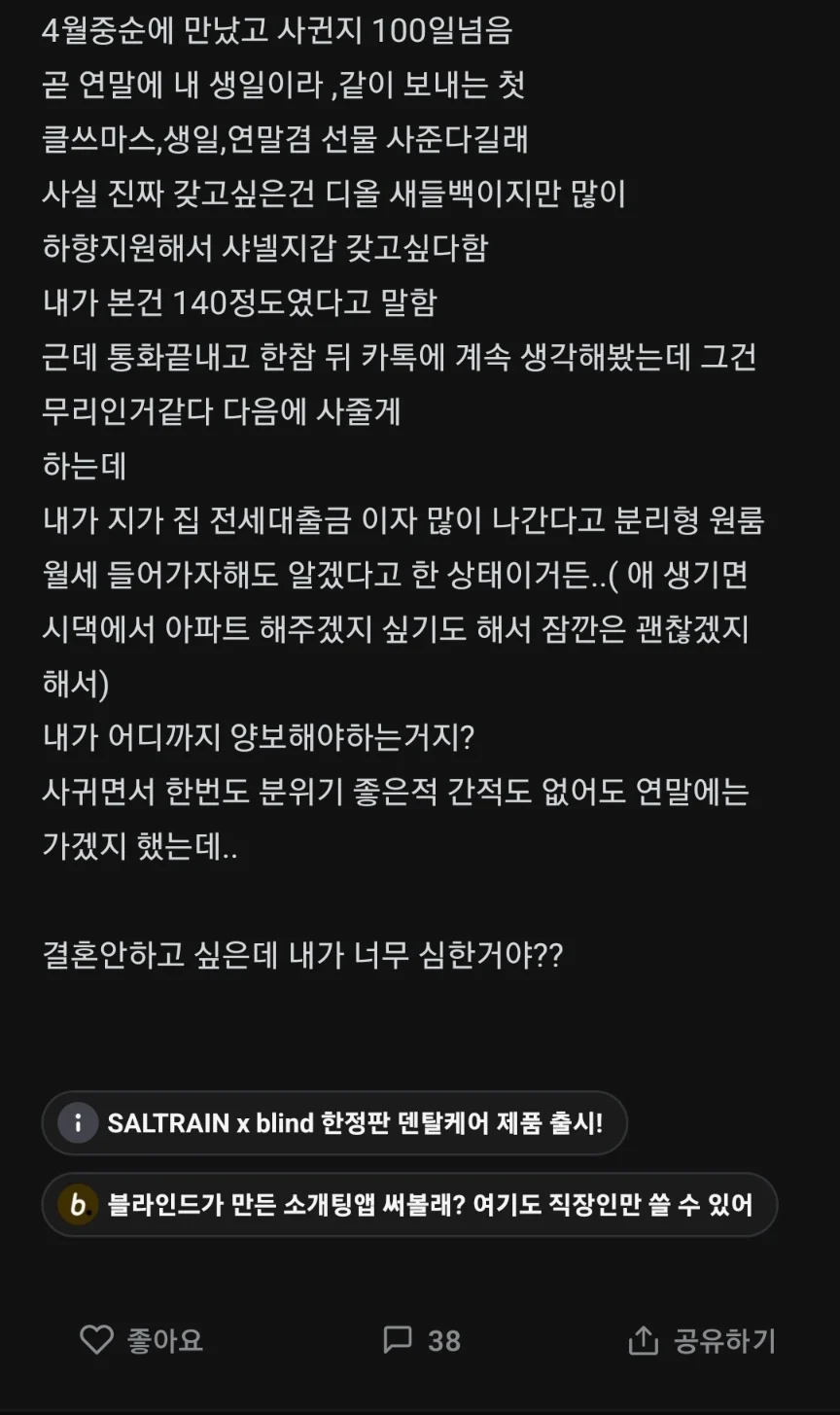Share the post via 공유하기
Viewport: 840px width, 1415px height.
pyautogui.click(x=702, y=1341)
